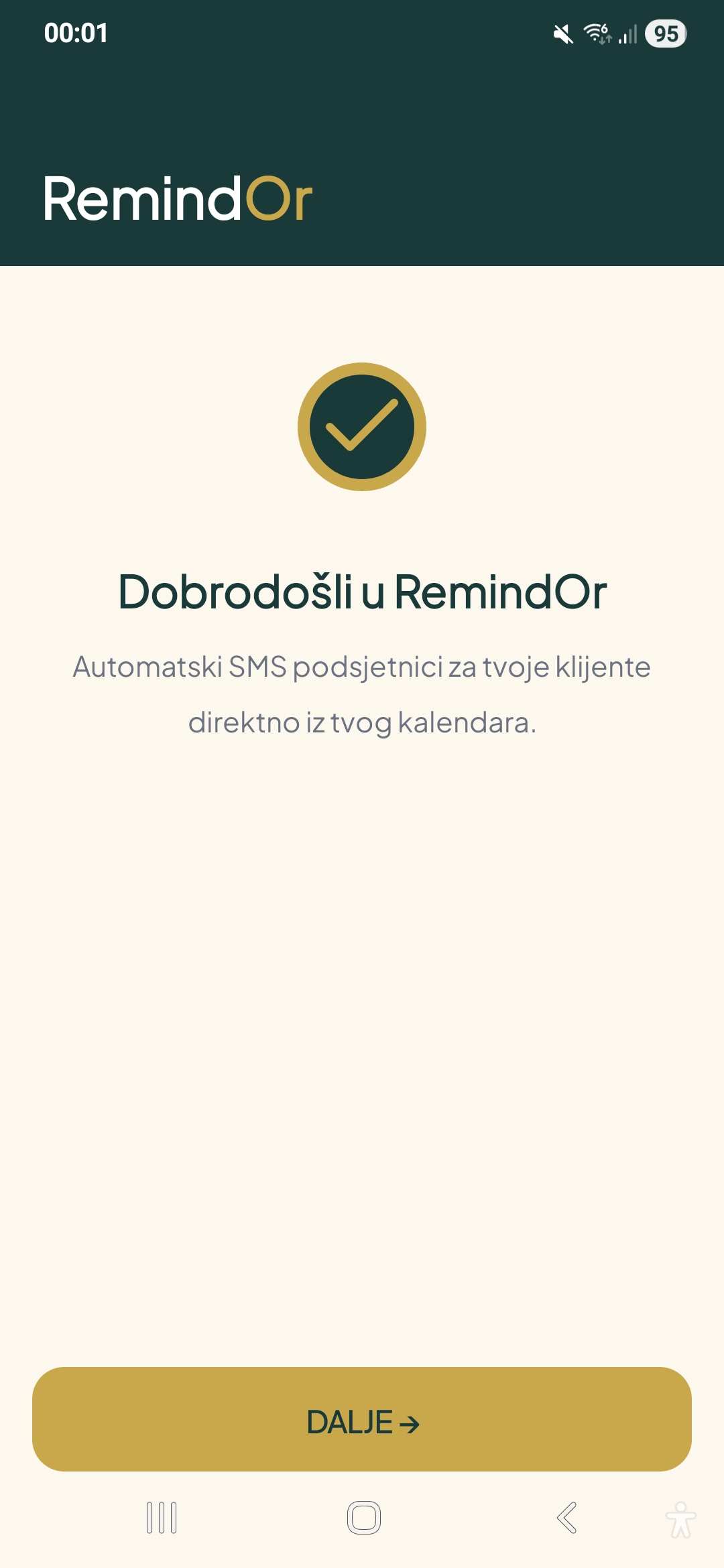Go home using the square home button
This screenshot has height=1568, width=724.
tap(362, 1517)
